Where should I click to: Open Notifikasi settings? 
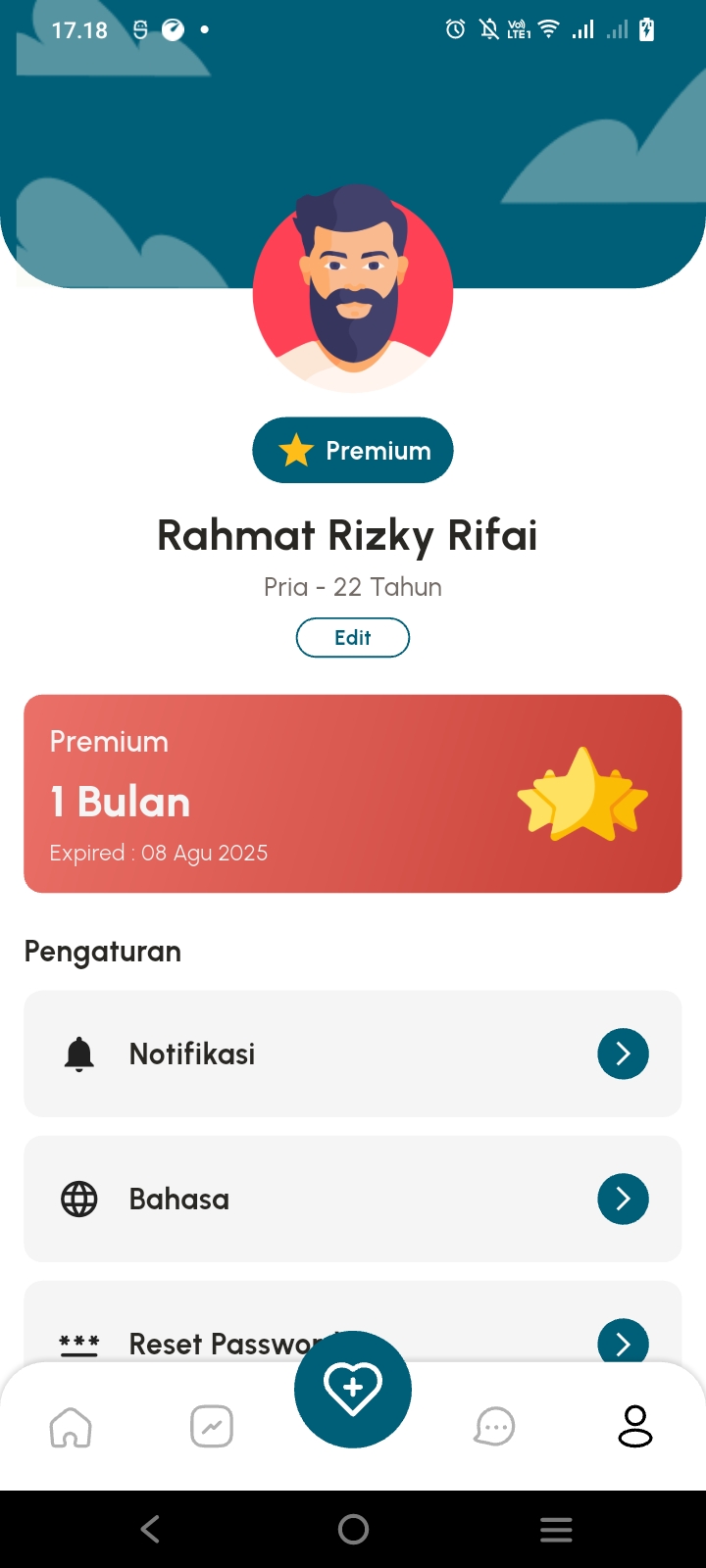click(353, 1053)
